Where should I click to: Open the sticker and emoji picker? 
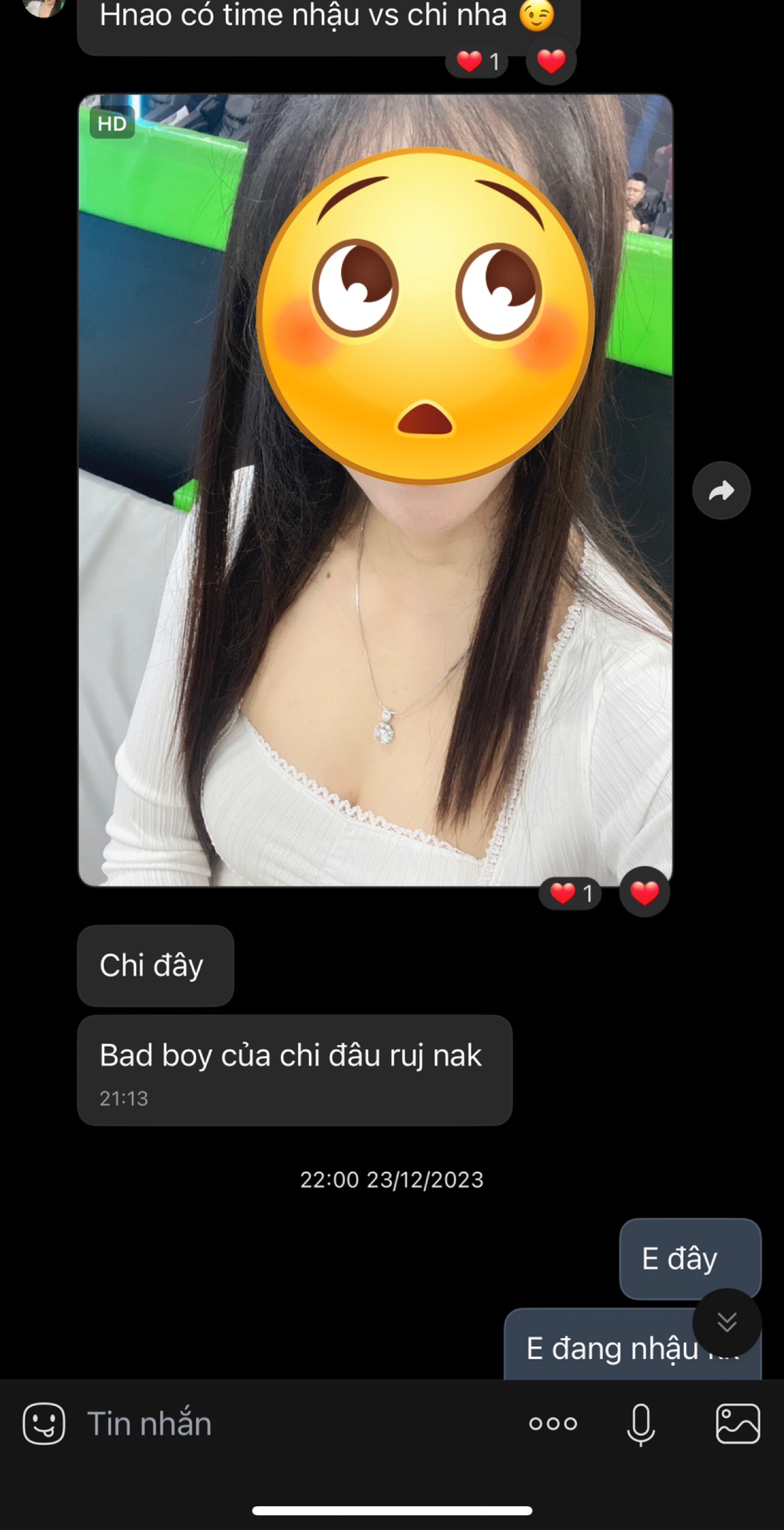[x=44, y=1423]
